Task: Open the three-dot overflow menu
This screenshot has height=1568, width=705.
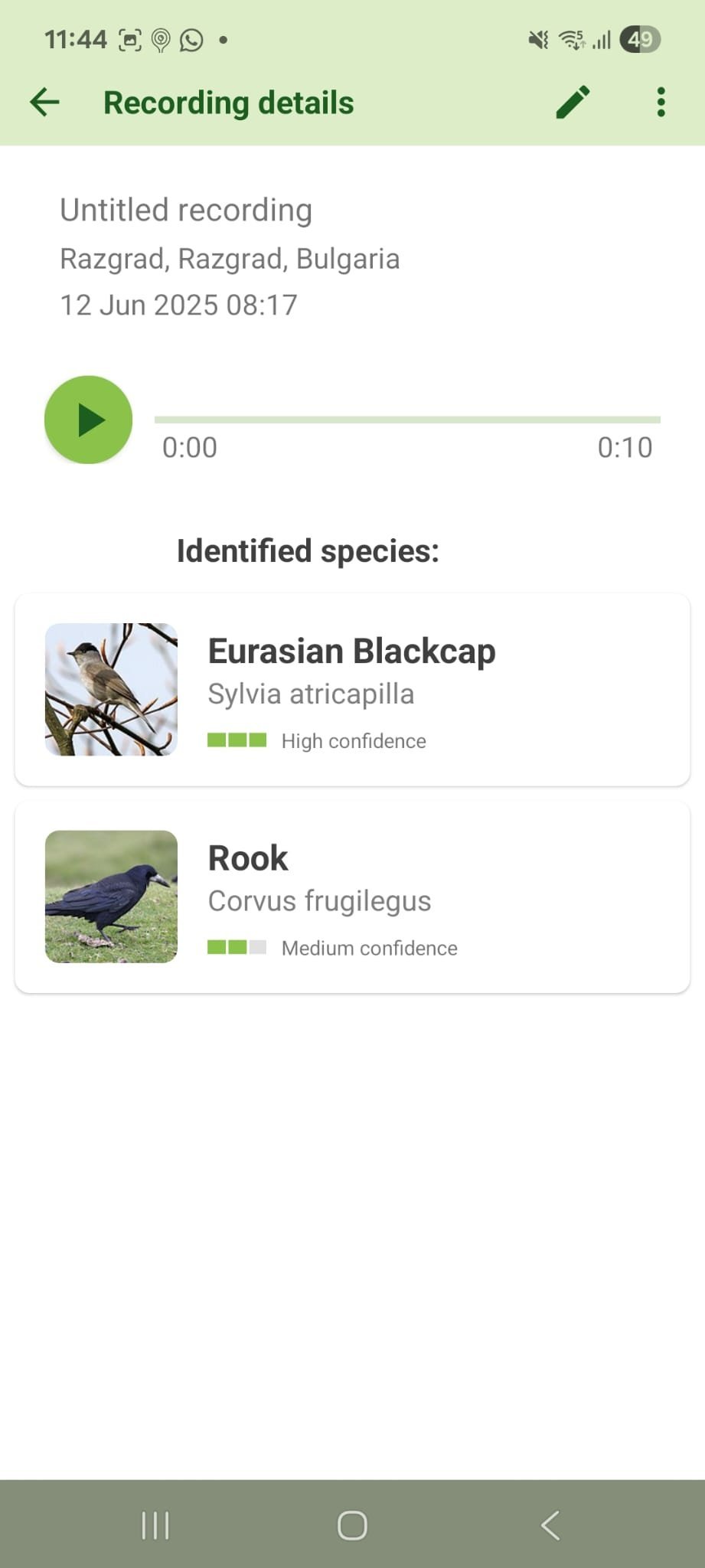Action: (x=661, y=103)
